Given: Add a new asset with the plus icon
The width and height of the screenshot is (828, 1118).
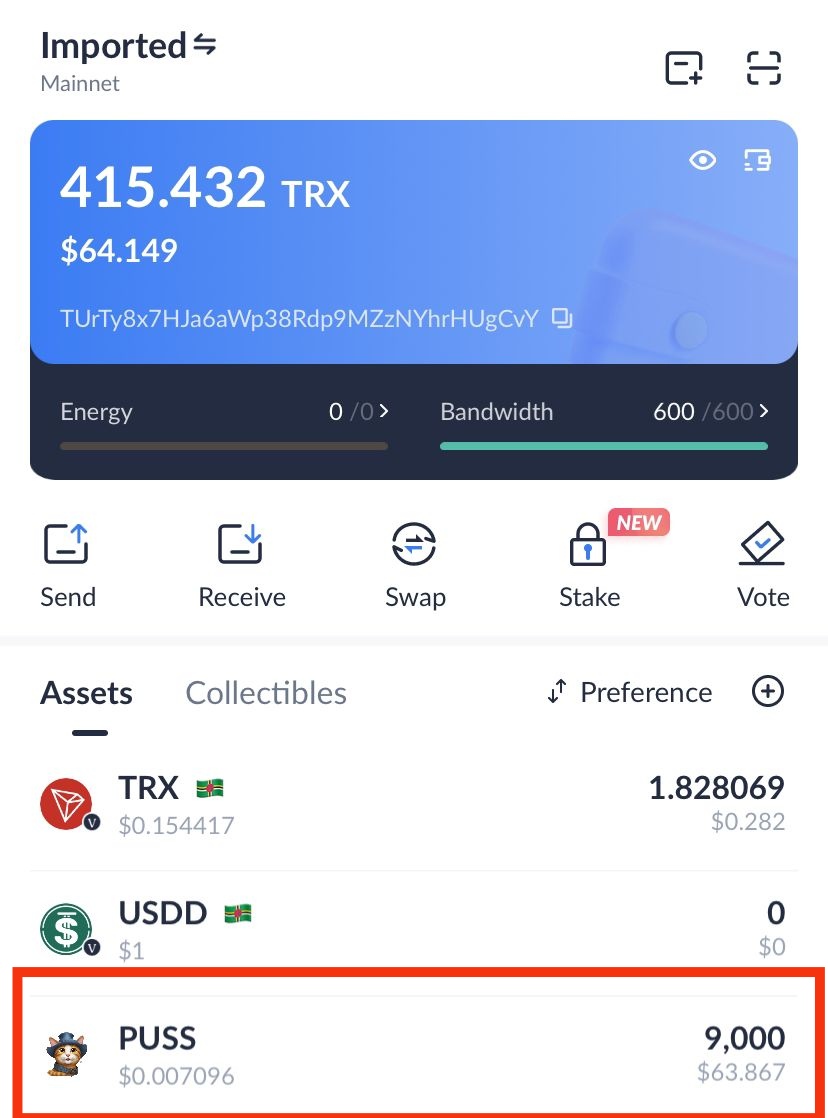Looking at the screenshot, I should (x=767, y=691).
